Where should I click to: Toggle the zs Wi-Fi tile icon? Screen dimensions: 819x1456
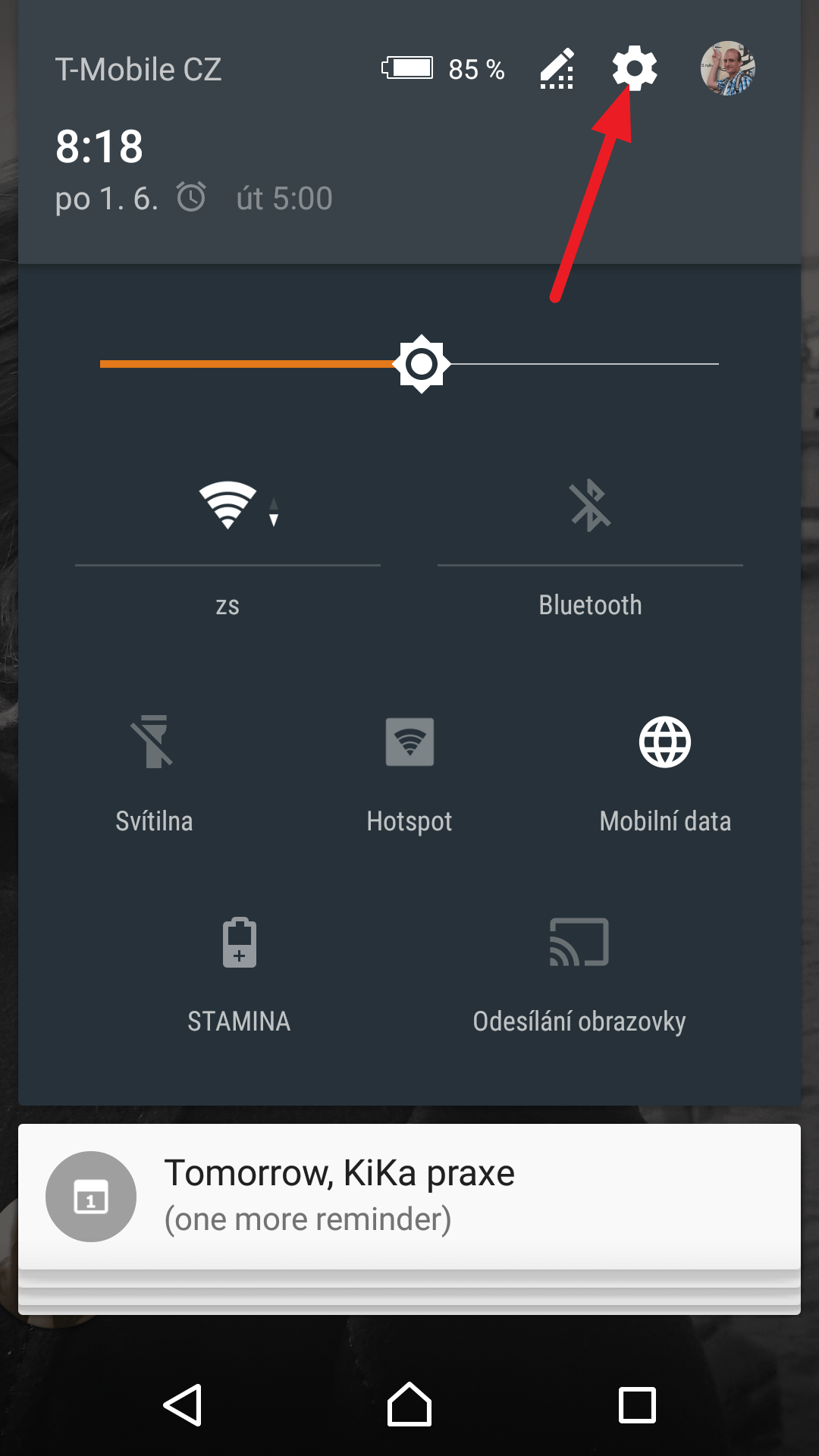click(227, 505)
